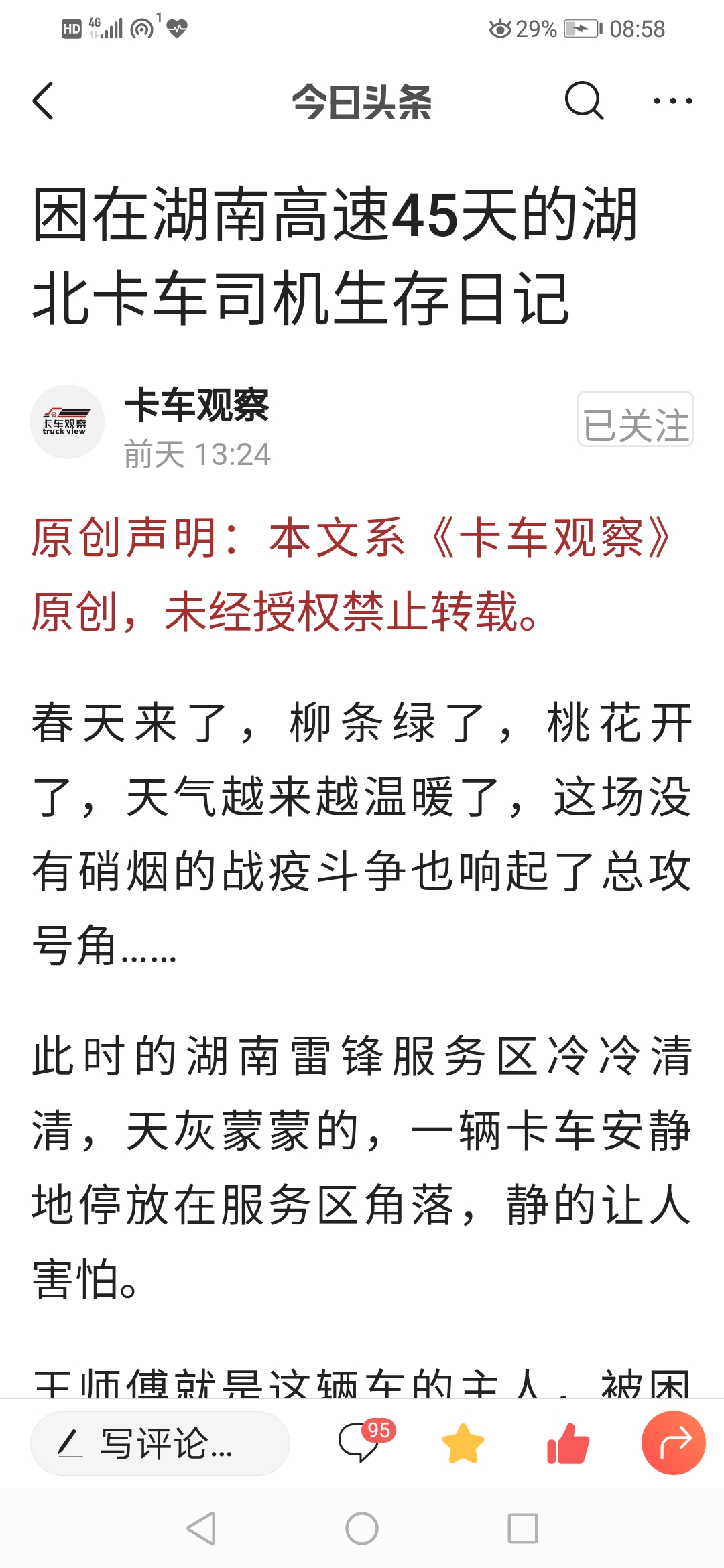Open the three-dot overflow menu
Viewport: 724px width, 1568px height.
(672, 101)
